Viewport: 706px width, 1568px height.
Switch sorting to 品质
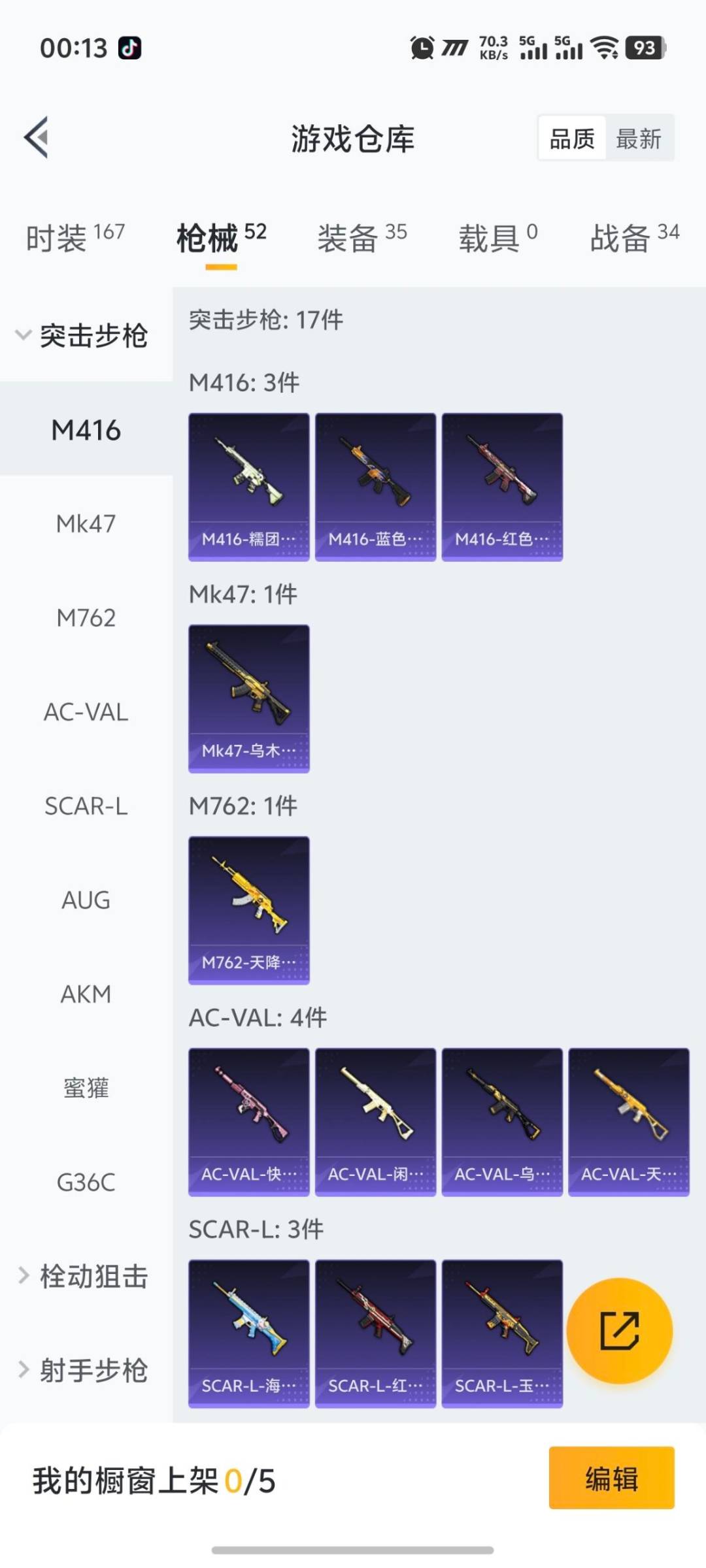(x=571, y=138)
